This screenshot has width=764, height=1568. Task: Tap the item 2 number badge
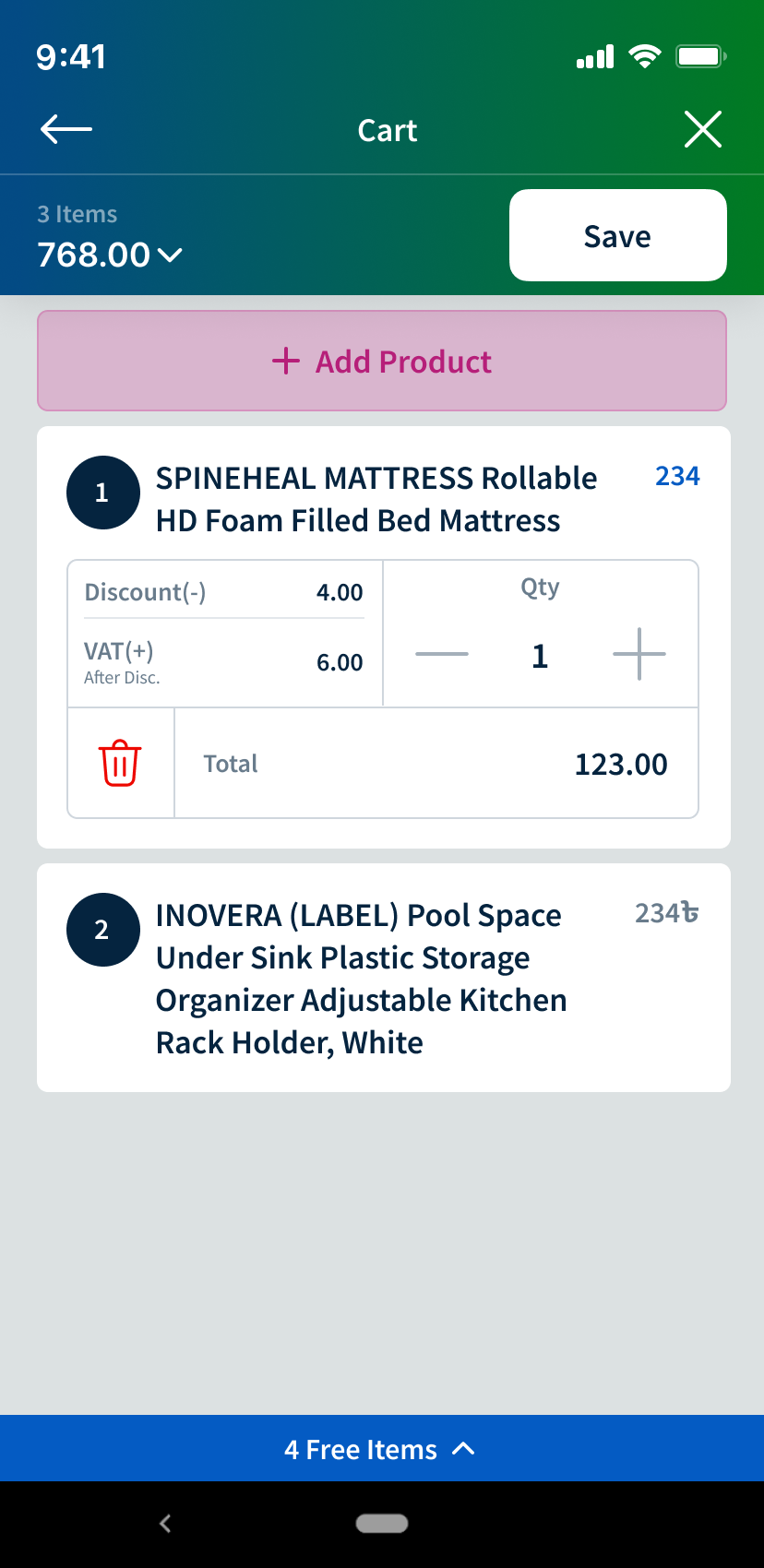(x=102, y=930)
